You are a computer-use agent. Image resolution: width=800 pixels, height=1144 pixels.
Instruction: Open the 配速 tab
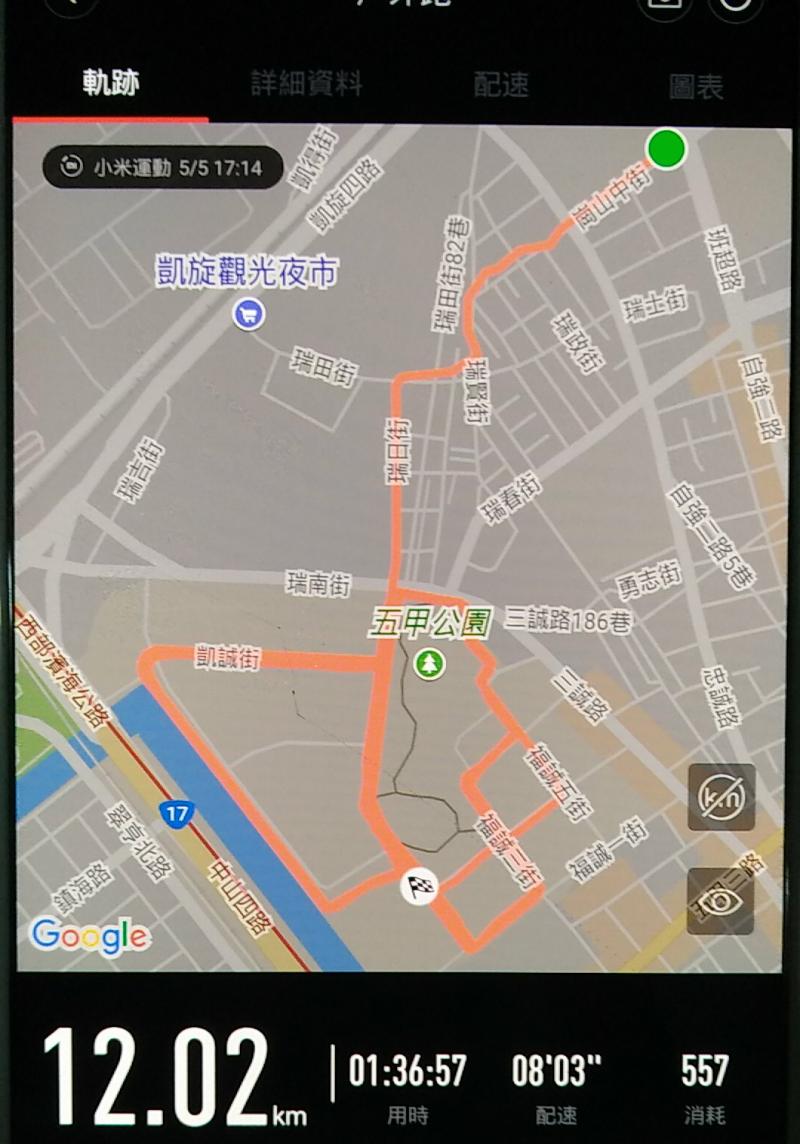[501, 85]
